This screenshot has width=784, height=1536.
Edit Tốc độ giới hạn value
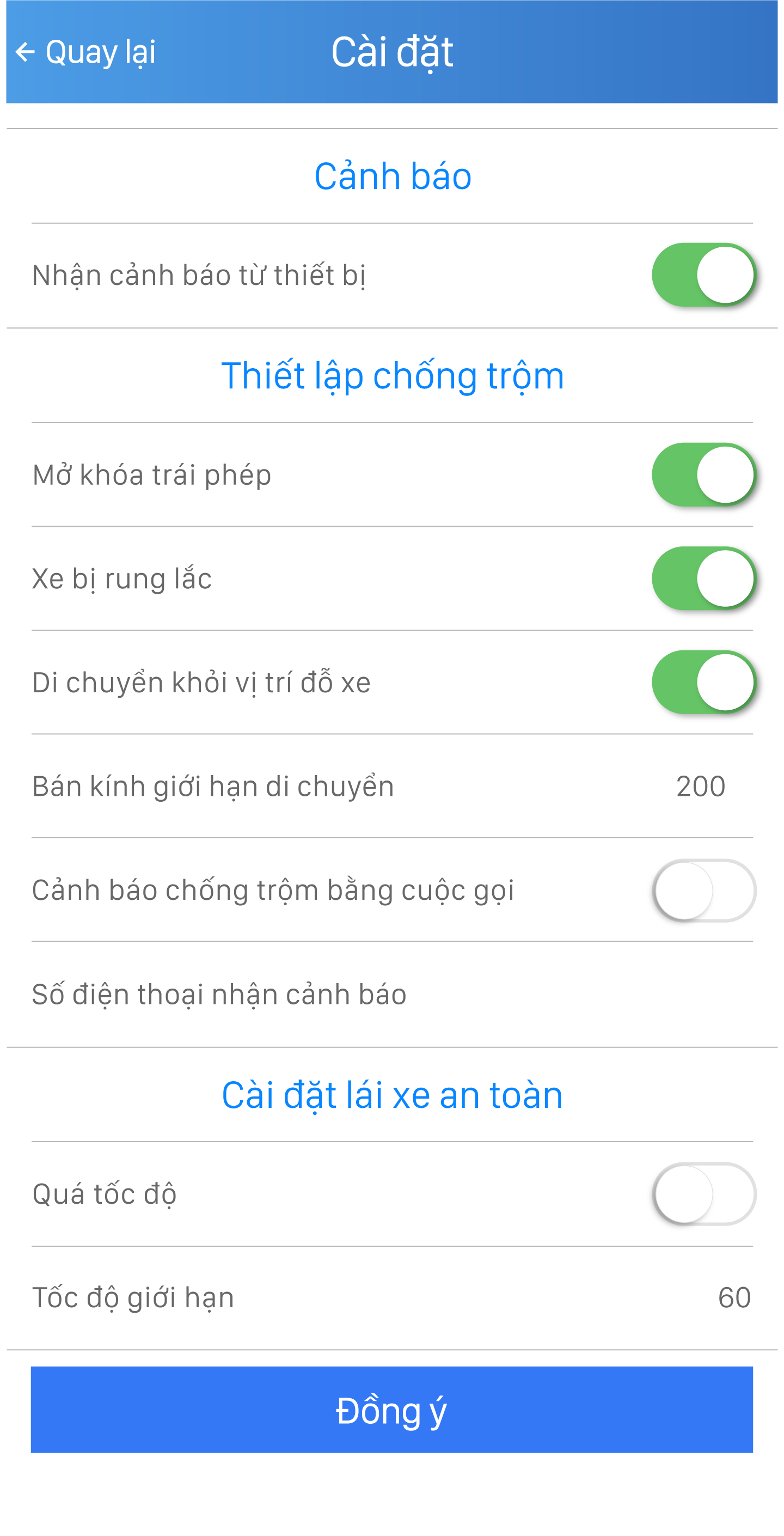(733, 1297)
